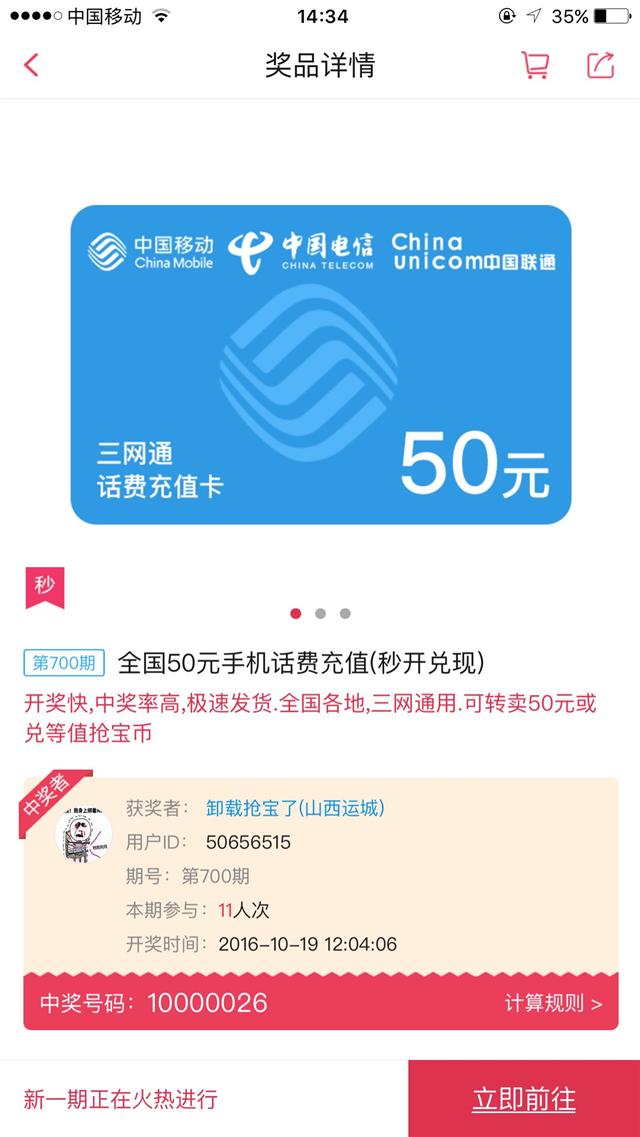Open the shopping cart
Image resolution: width=640 pixels, height=1137 pixels.
[535, 65]
